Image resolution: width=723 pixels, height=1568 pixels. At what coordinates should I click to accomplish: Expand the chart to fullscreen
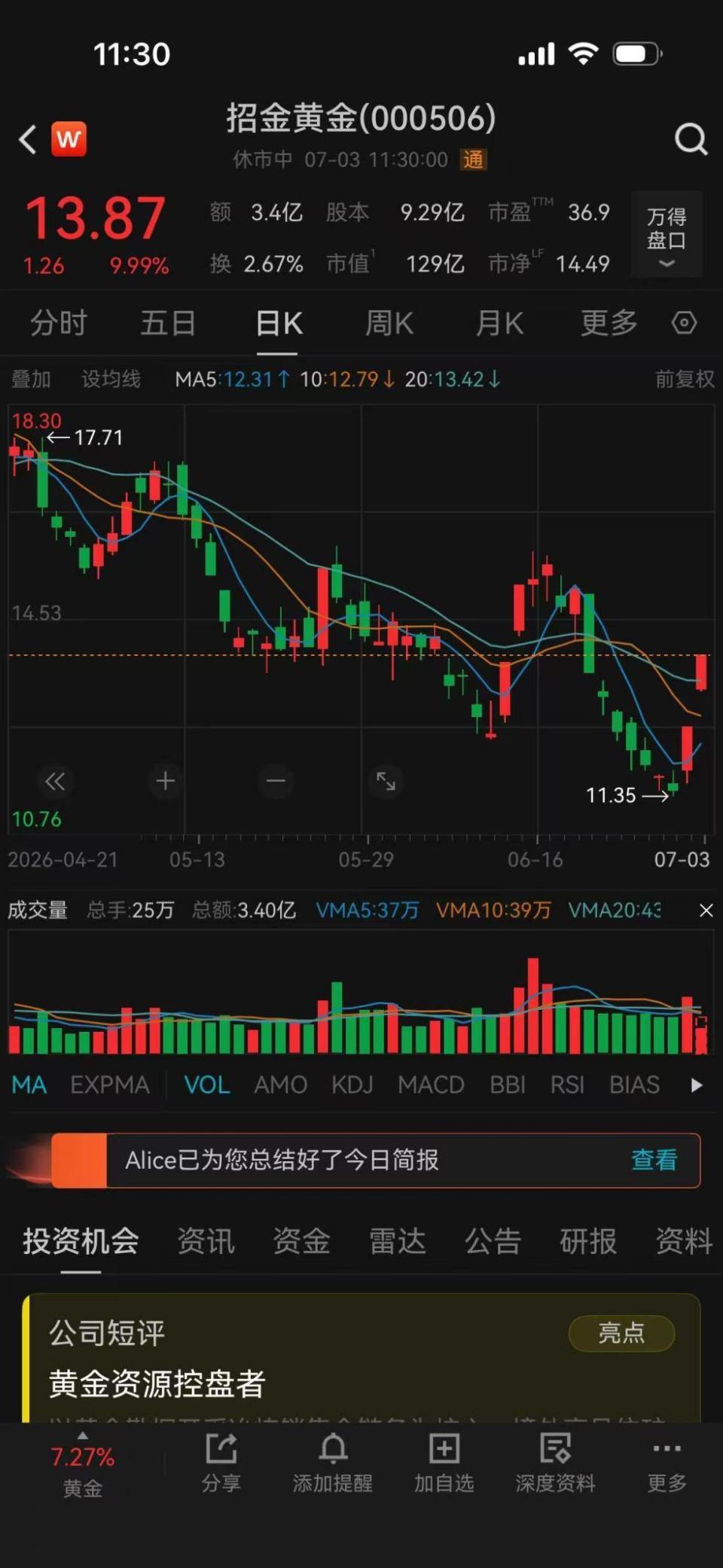[x=386, y=781]
